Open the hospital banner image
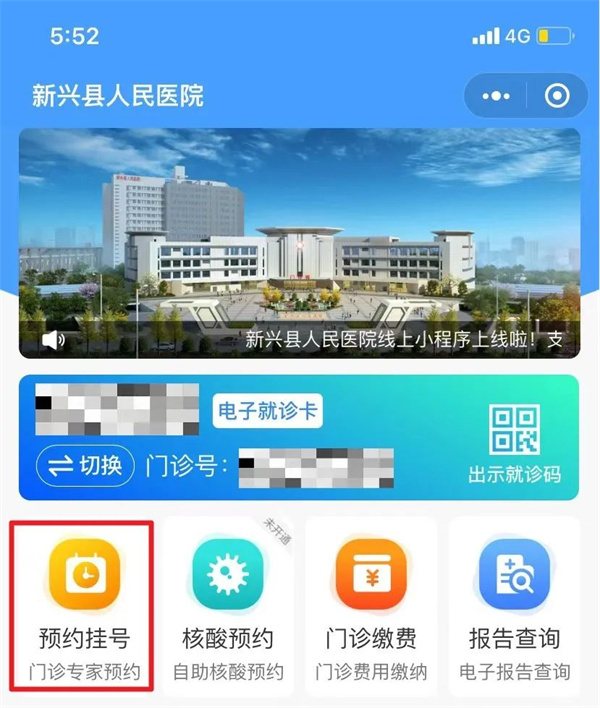The height and width of the screenshot is (708, 600). click(300, 230)
